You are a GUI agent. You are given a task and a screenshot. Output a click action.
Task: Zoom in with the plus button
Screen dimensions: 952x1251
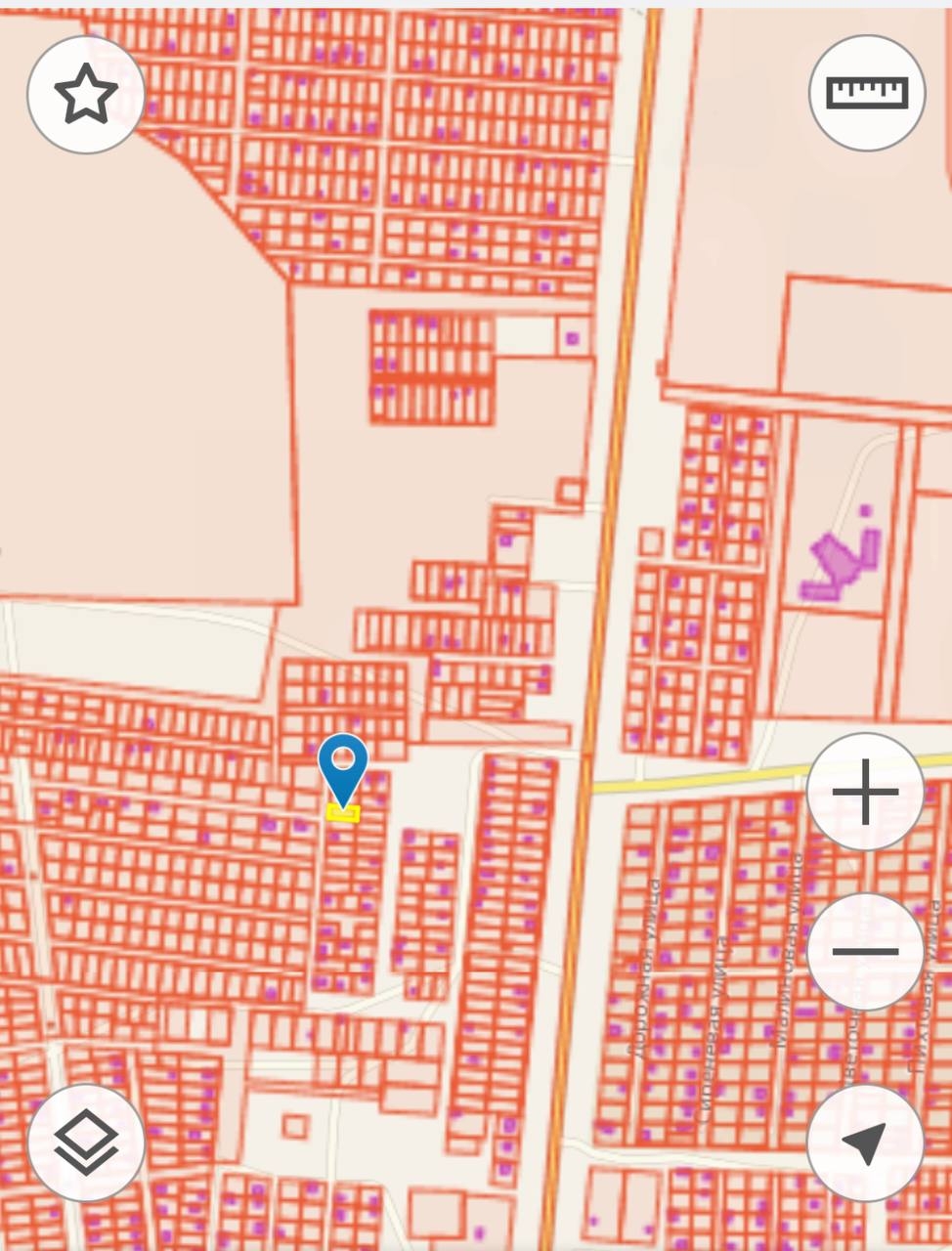point(865,792)
